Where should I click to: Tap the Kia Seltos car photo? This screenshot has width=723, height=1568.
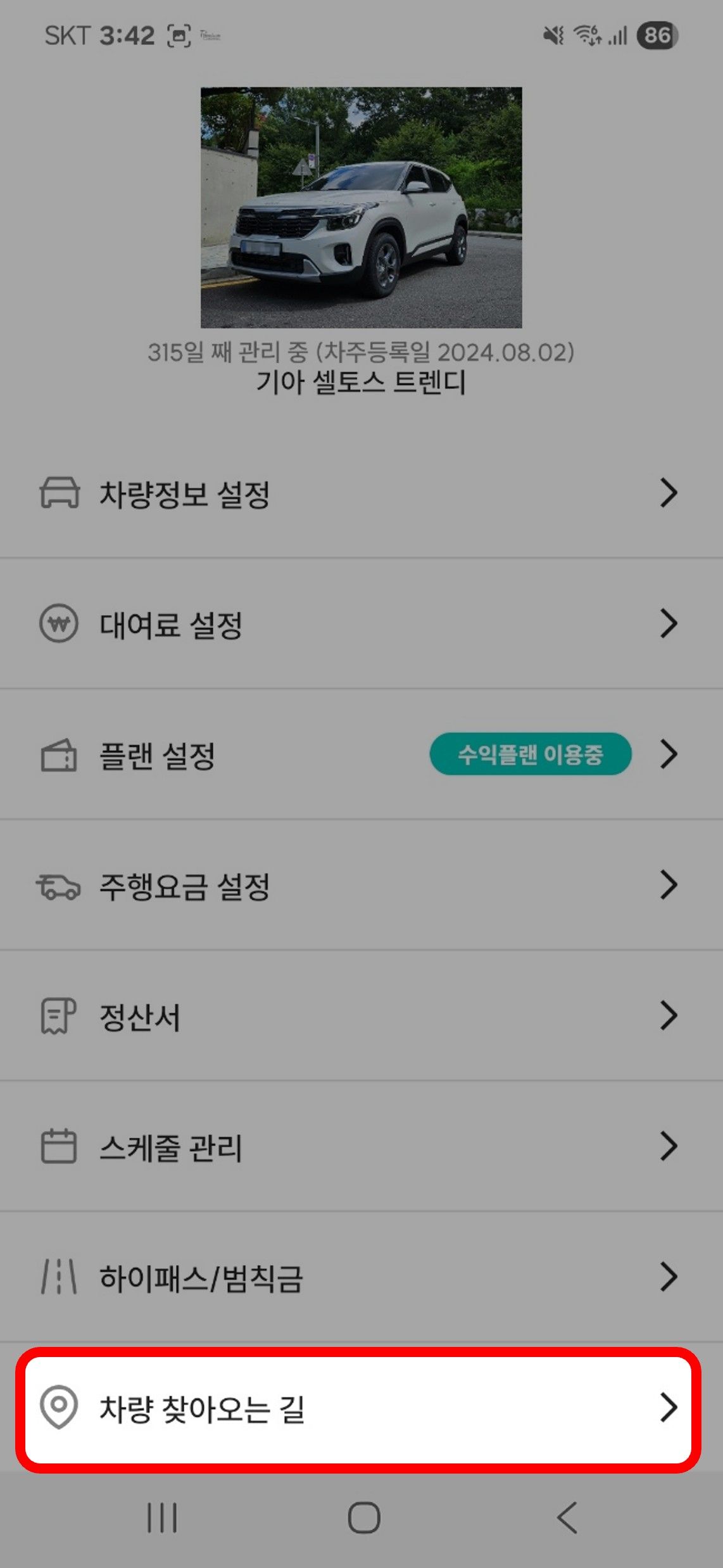coord(361,207)
